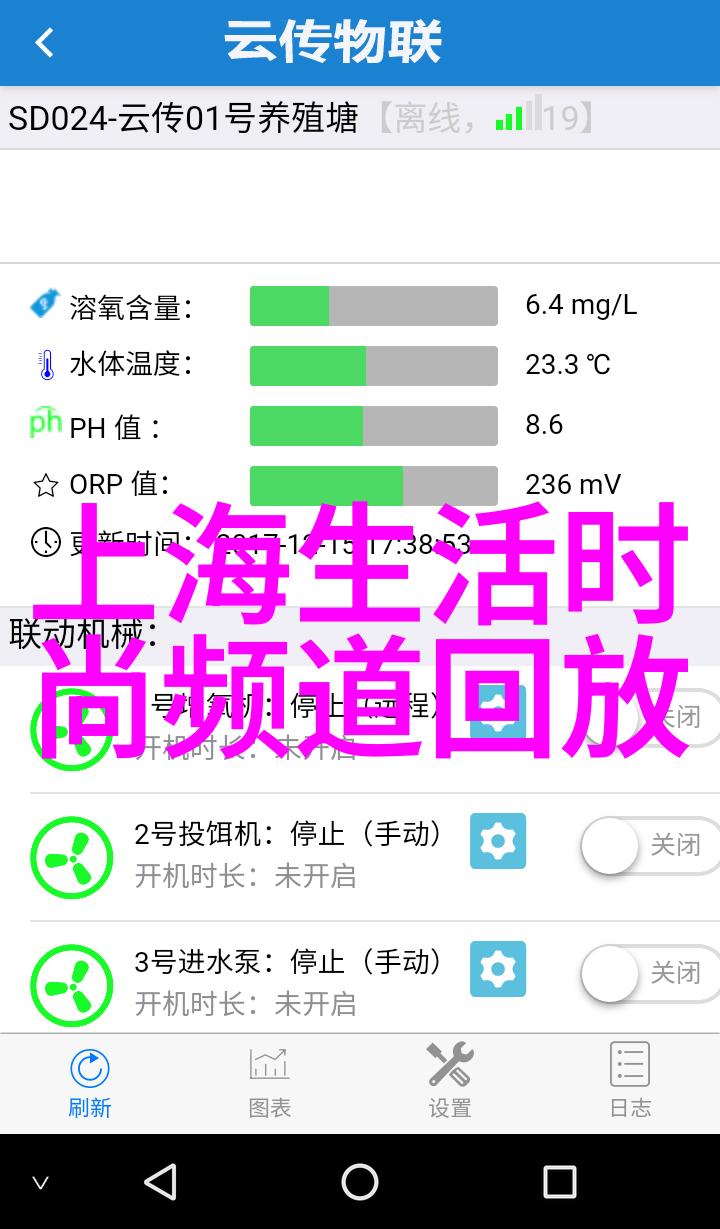Open the system recent apps view
The image size is (720, 1229).
pyautogui.click(x=559, y=1182)
